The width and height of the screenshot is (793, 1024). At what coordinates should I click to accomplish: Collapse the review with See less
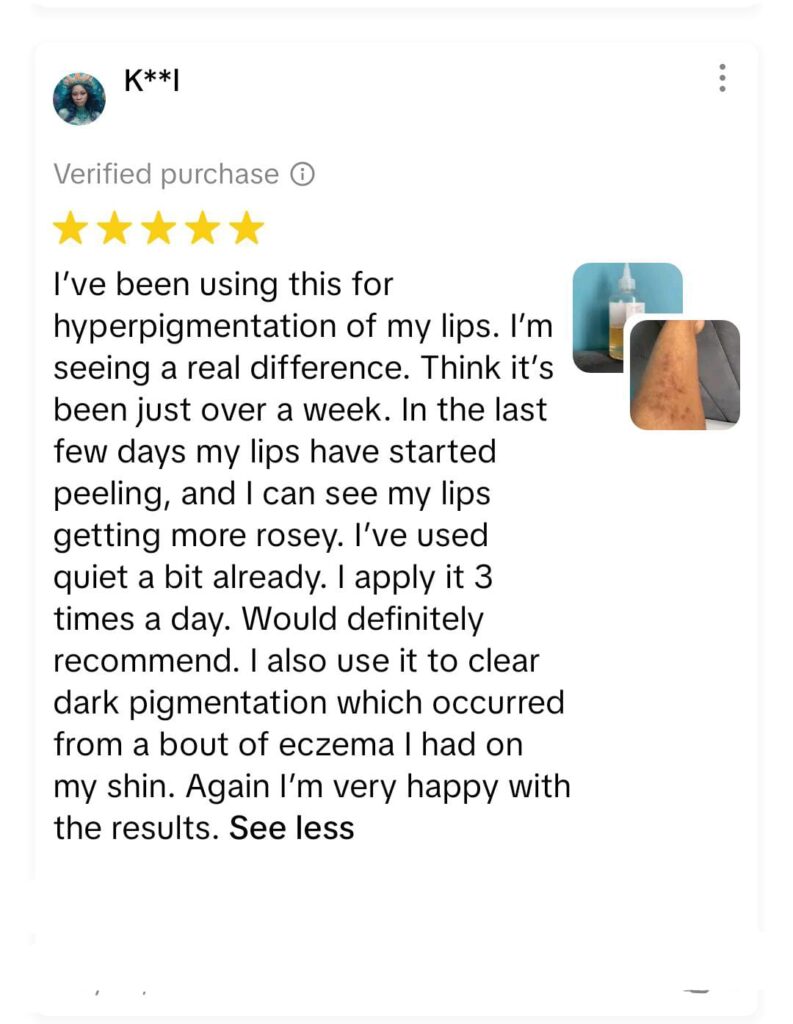click(x=292, y=828)
